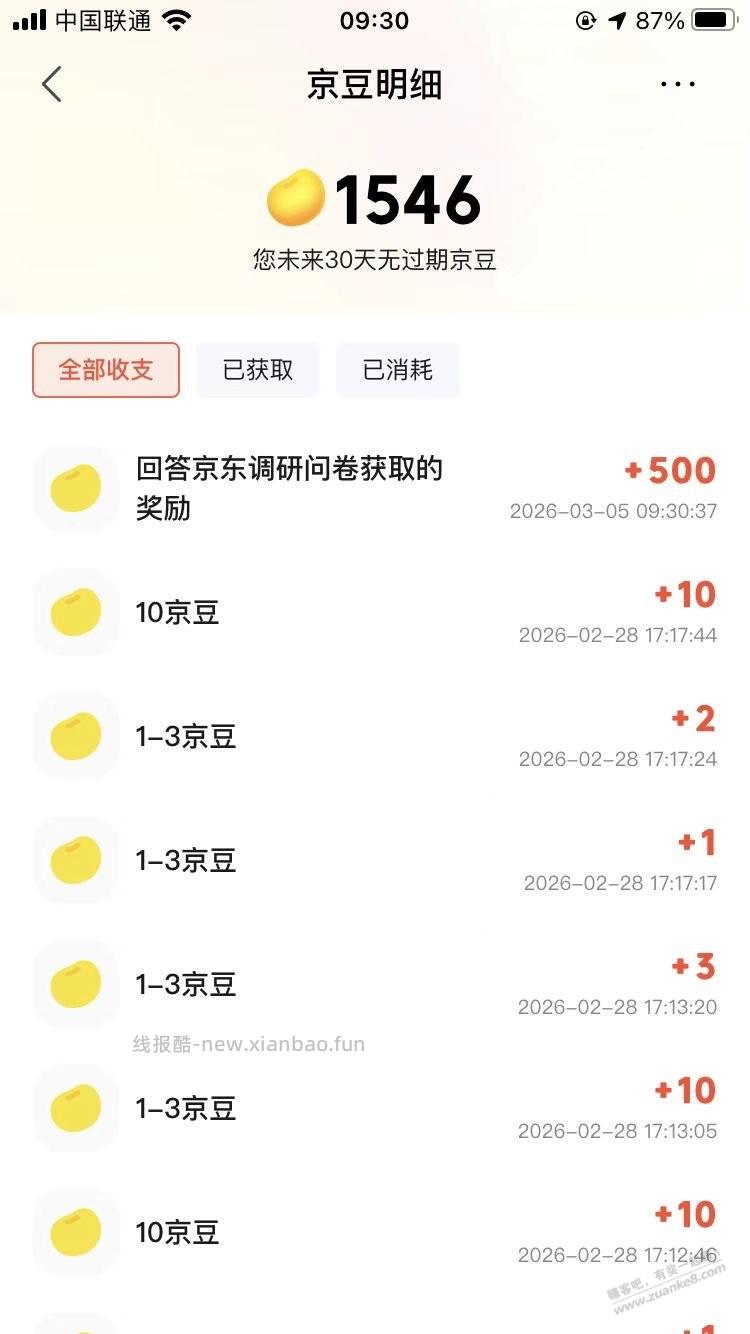Tap the bean icon beside the first 10京豆 entry
Image resolution: width=750 pixels, height=1334 pixels.
pos(75,612)
